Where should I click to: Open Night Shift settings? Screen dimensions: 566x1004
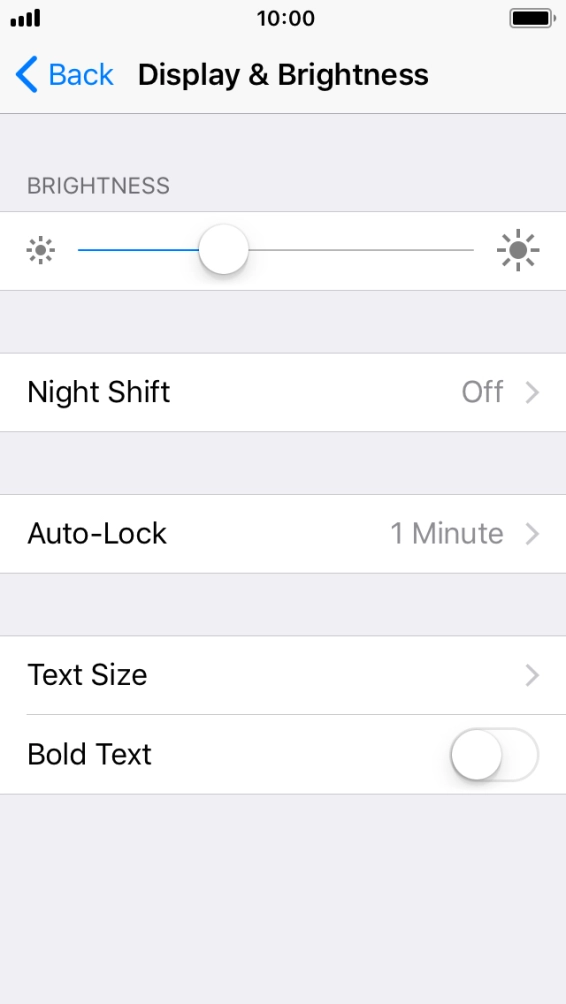coord(283,392)
